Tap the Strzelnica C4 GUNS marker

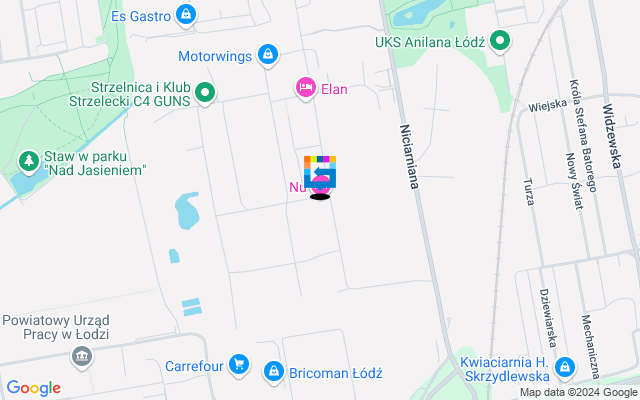(206, 94)
